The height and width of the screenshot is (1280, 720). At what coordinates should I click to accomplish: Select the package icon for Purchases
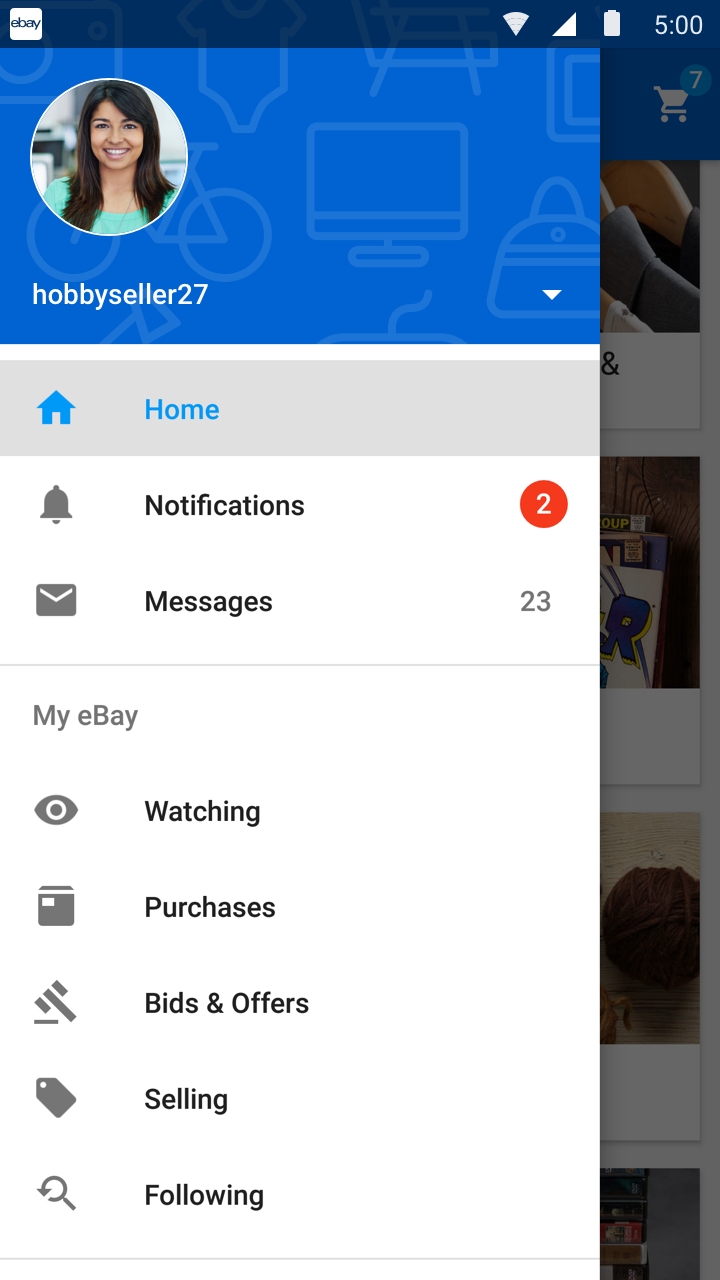click(56, 906)
